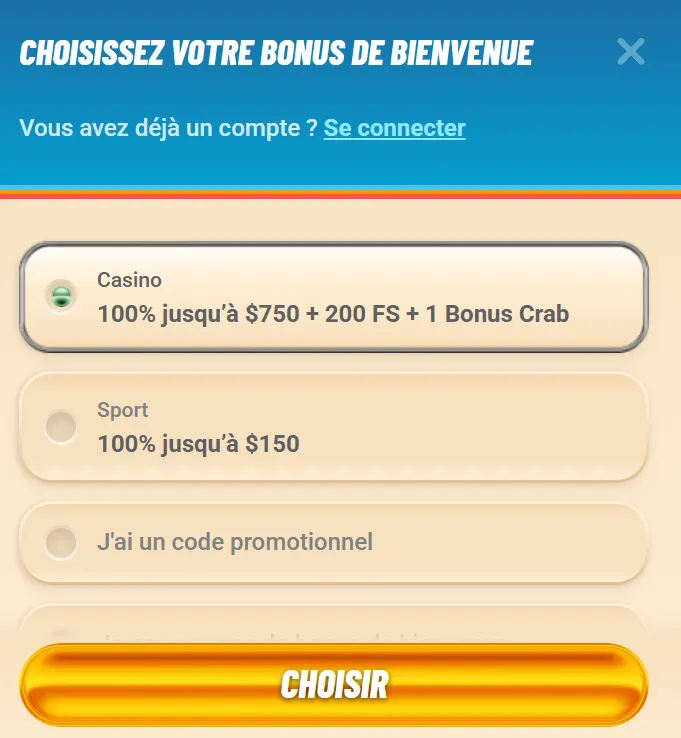Choose the Sport 100% jusqu'à $150 bonus
Viewport: 681px width, 738px height.
[334, 427]
